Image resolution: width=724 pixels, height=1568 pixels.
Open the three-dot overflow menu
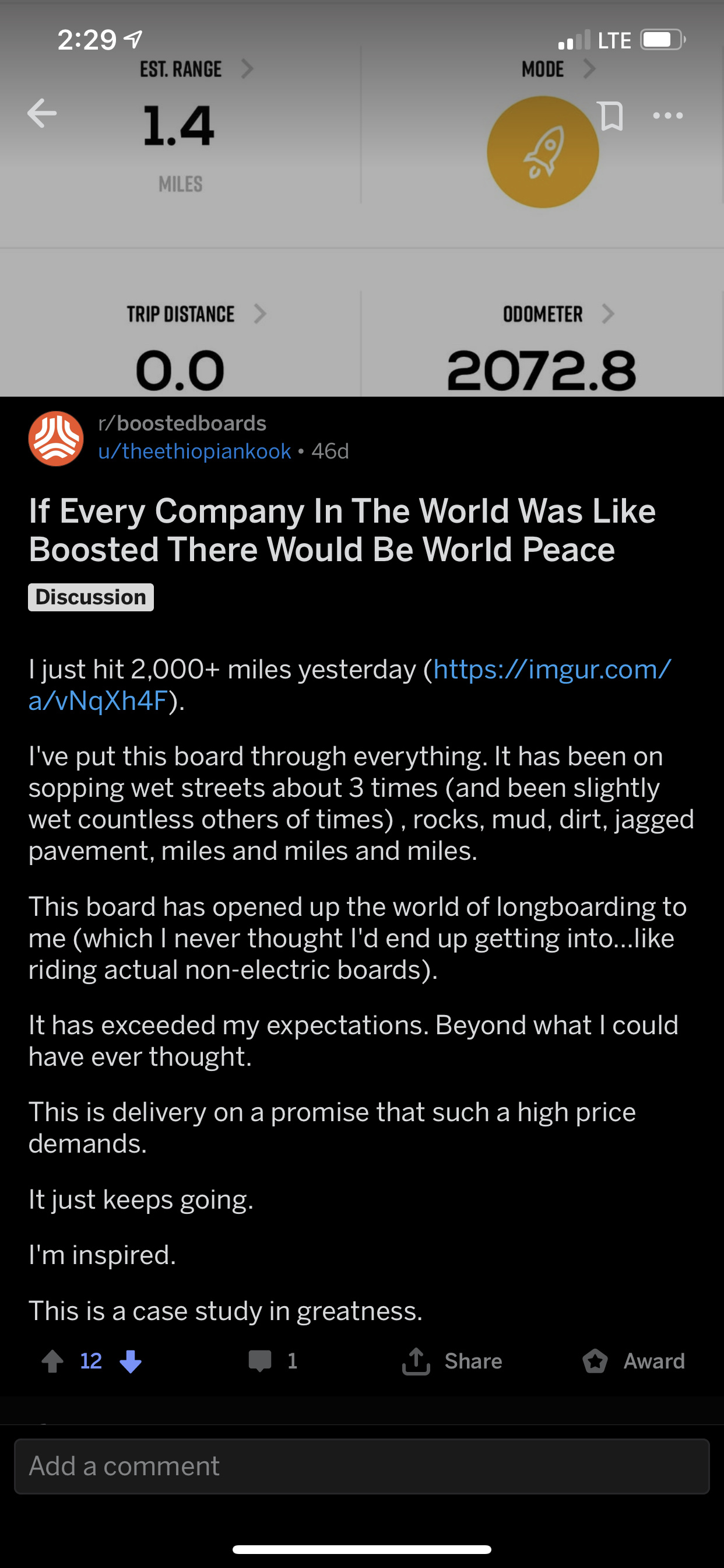tap(667, 116)
